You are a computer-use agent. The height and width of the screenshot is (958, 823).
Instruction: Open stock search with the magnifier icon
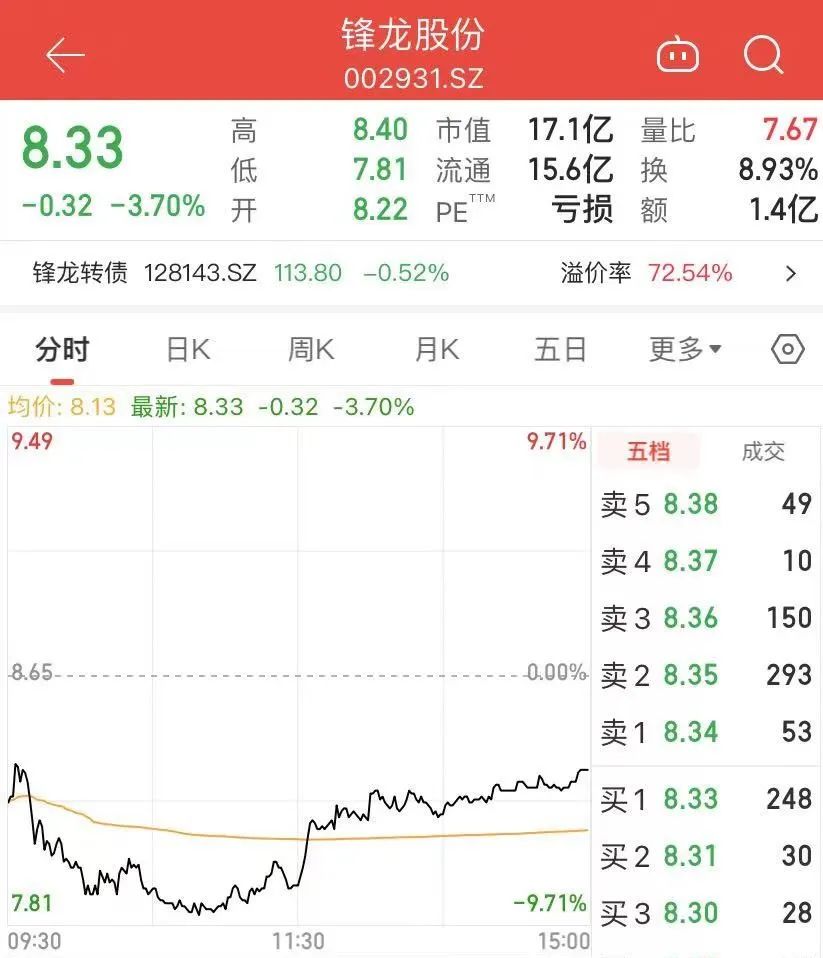(764, 55)
